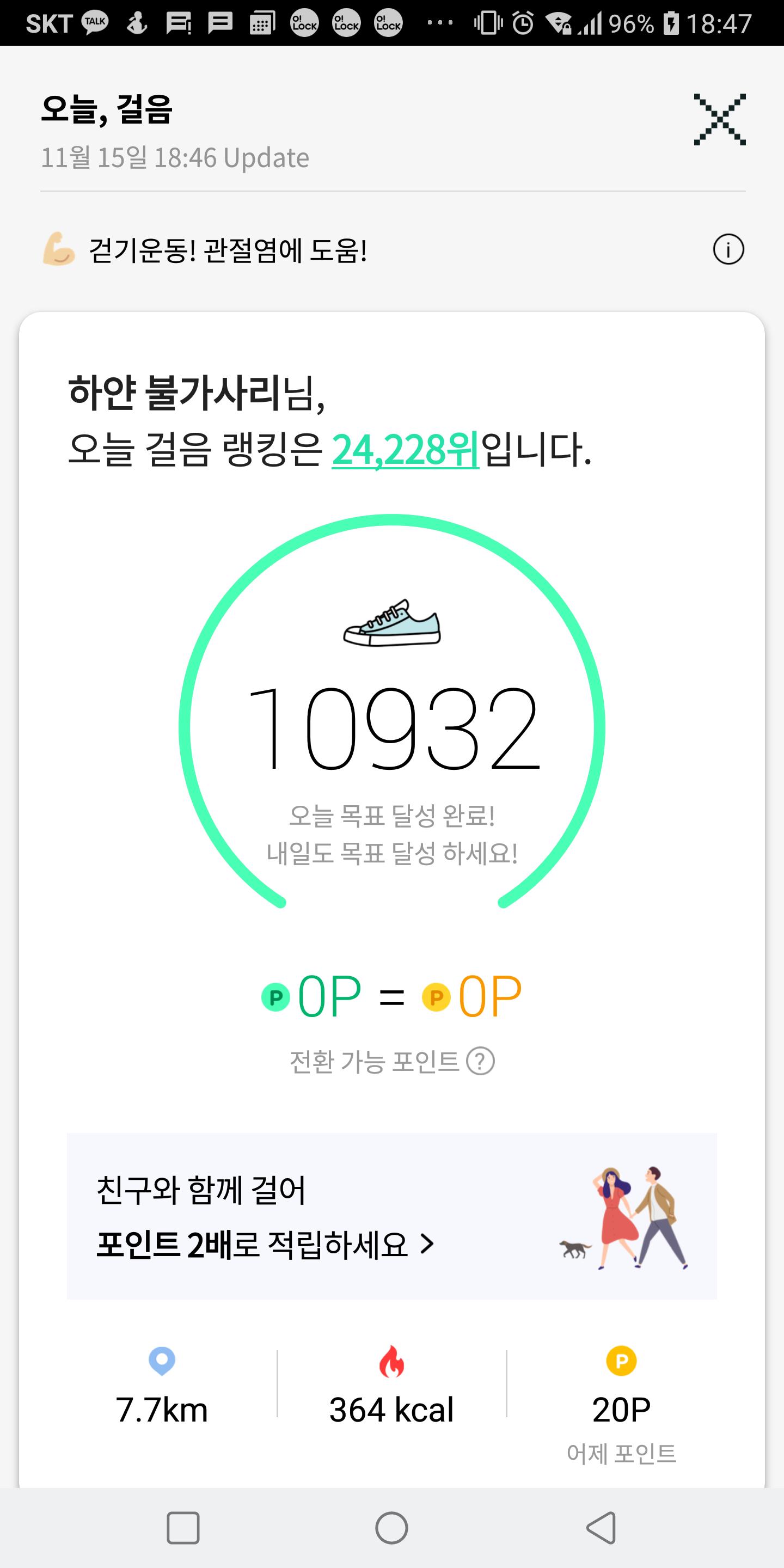The width and height of the screenshot is (784, 1568).
Task: Tap the help icon next to 전환 가능 포인트
Action: [x=480, y=1062]
